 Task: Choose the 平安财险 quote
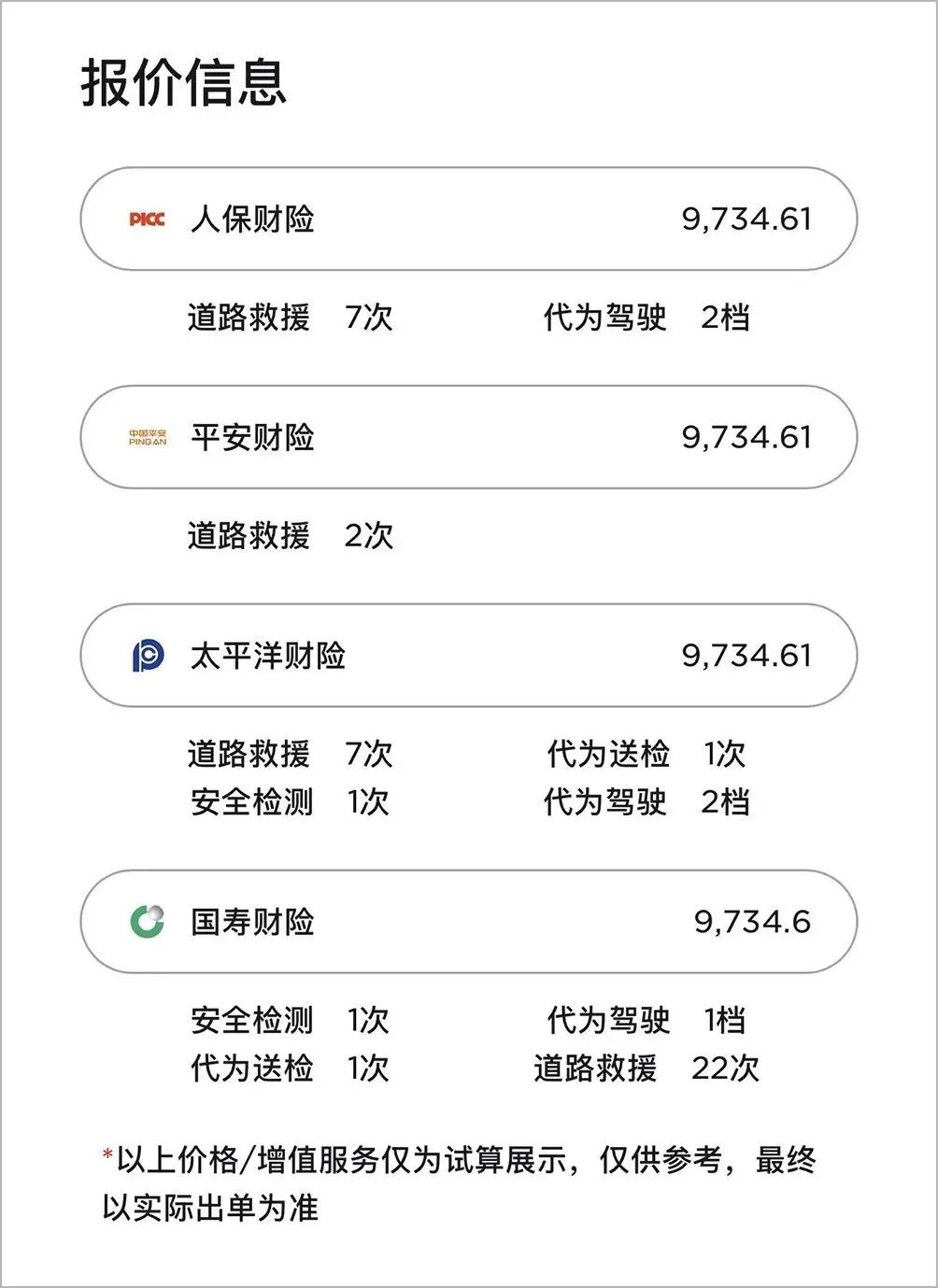tap(469, 437)
